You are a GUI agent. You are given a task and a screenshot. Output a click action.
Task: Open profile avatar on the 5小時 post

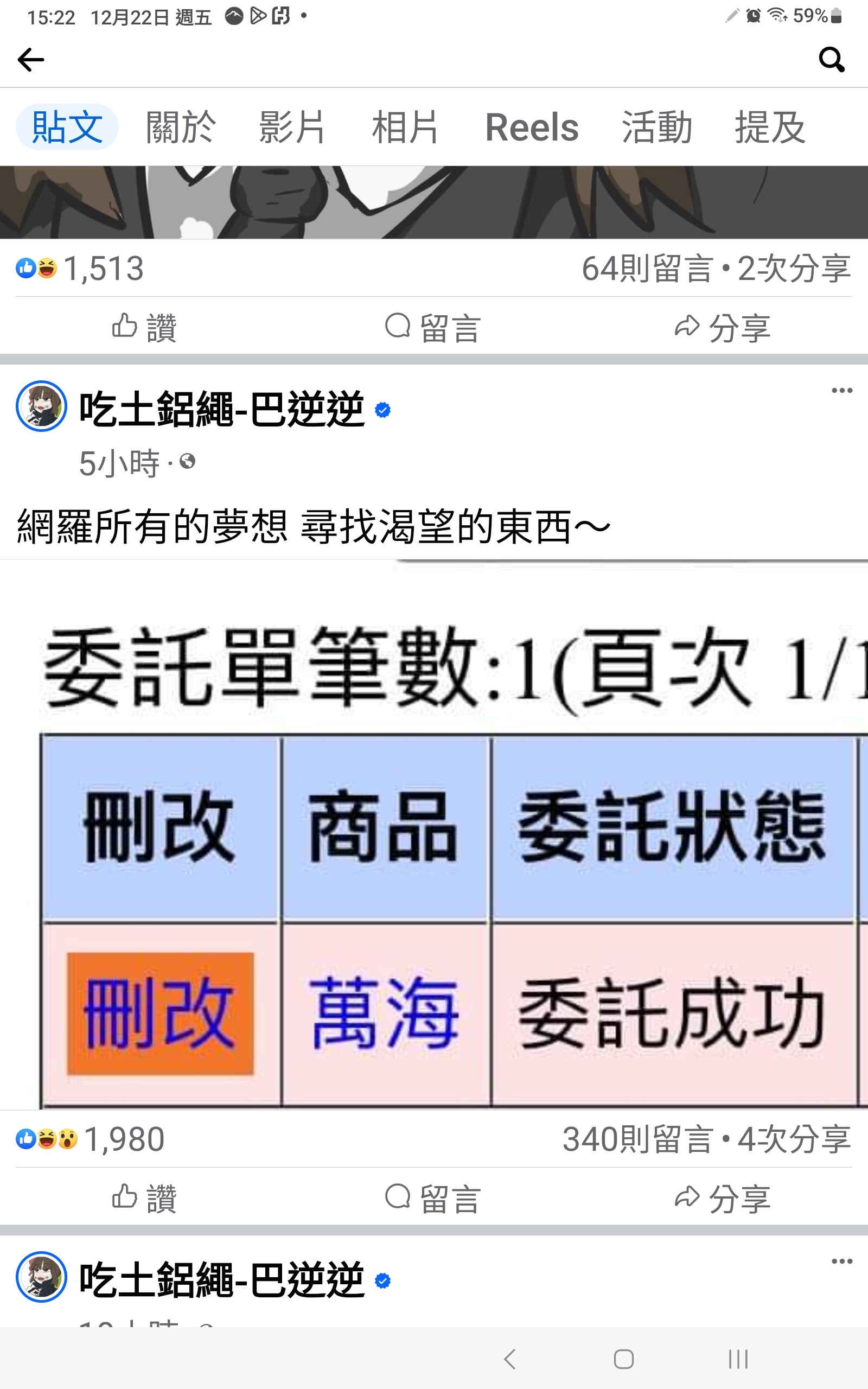pos(41,406)
